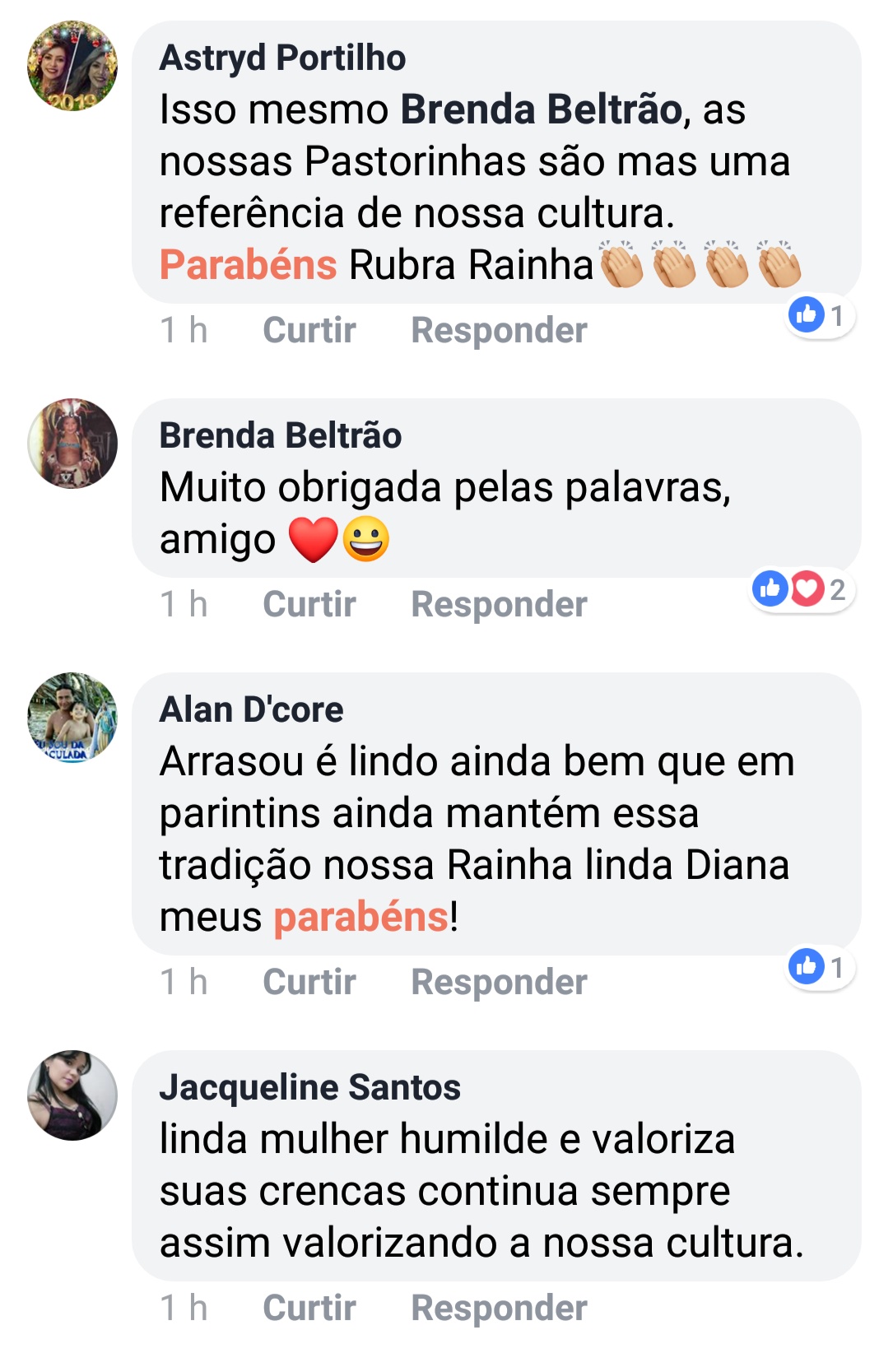Open Brenda Beltrão's profile picture
This screenshot has width=879, height=1372.
click(72, 444)
